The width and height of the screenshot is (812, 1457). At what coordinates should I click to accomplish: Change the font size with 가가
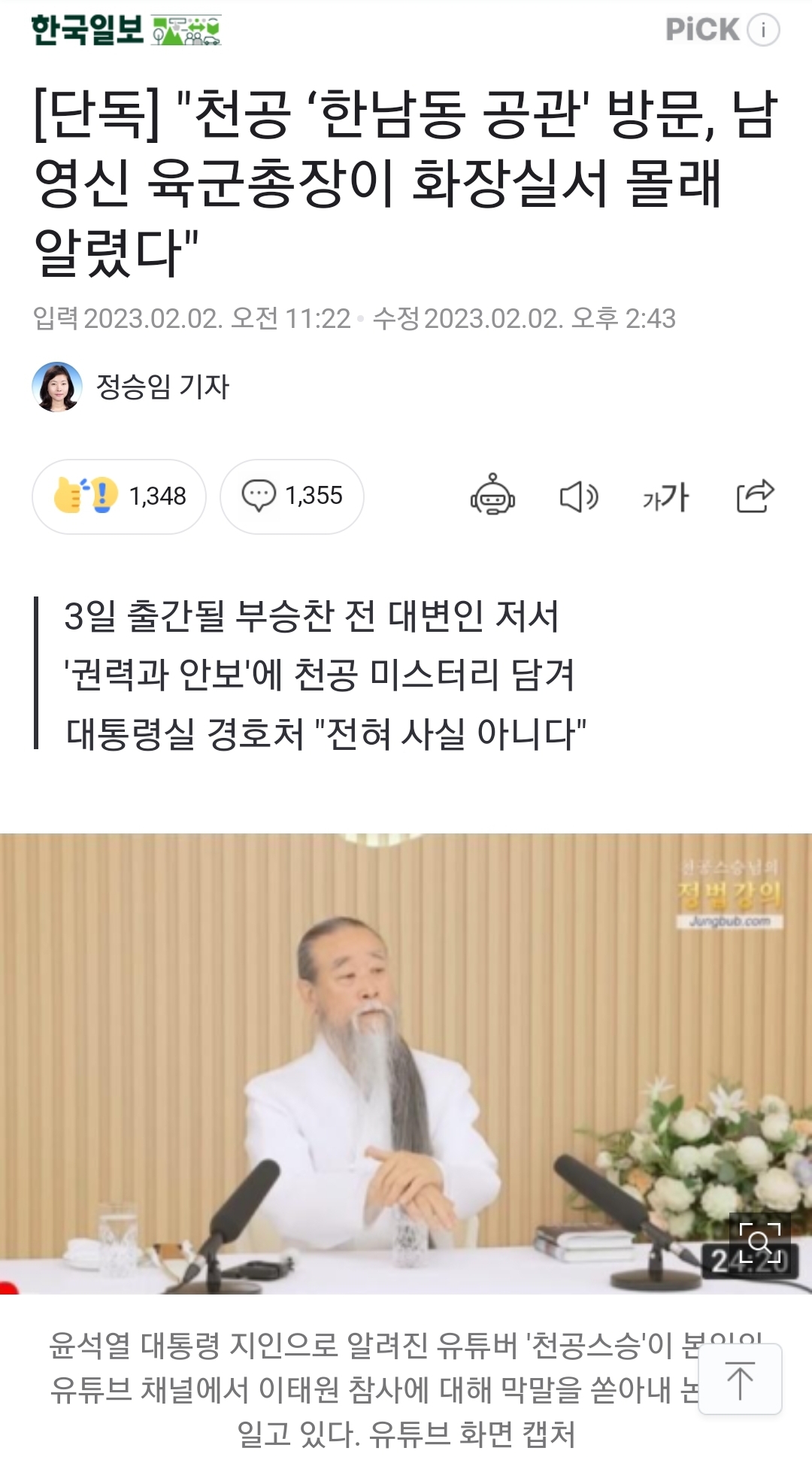pyautogui.click(x=666, y=496)
